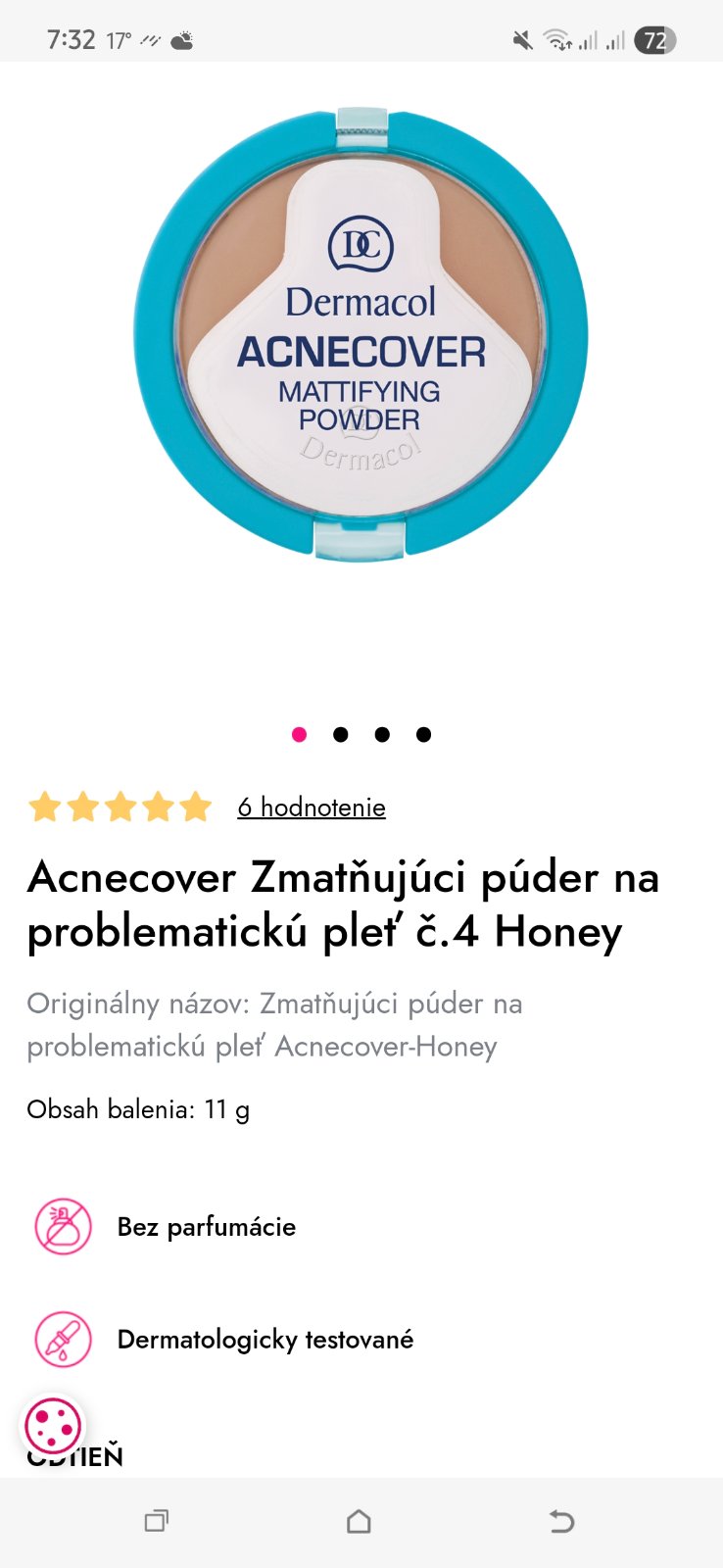Jump to the third product image dot
Viewport: 723px width, 1568px height.
[382, 734]
